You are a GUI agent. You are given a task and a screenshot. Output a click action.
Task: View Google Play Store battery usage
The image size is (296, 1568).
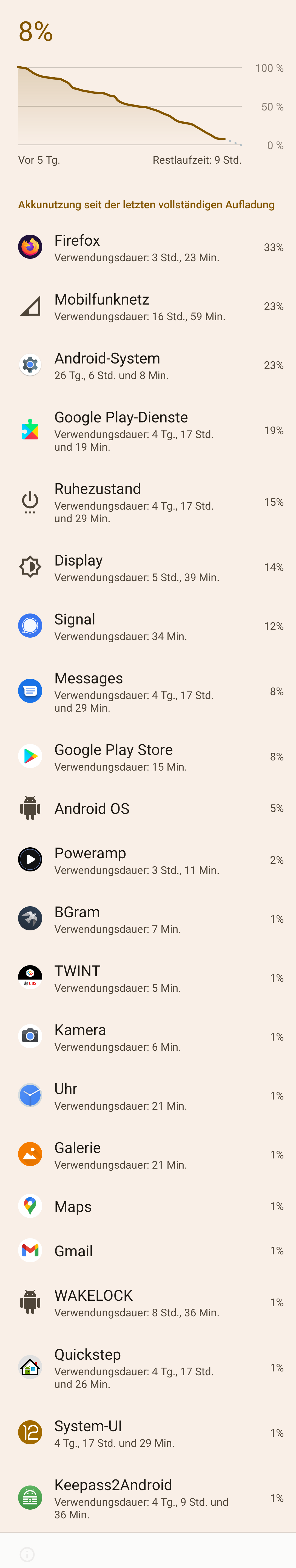pos(148,757)
